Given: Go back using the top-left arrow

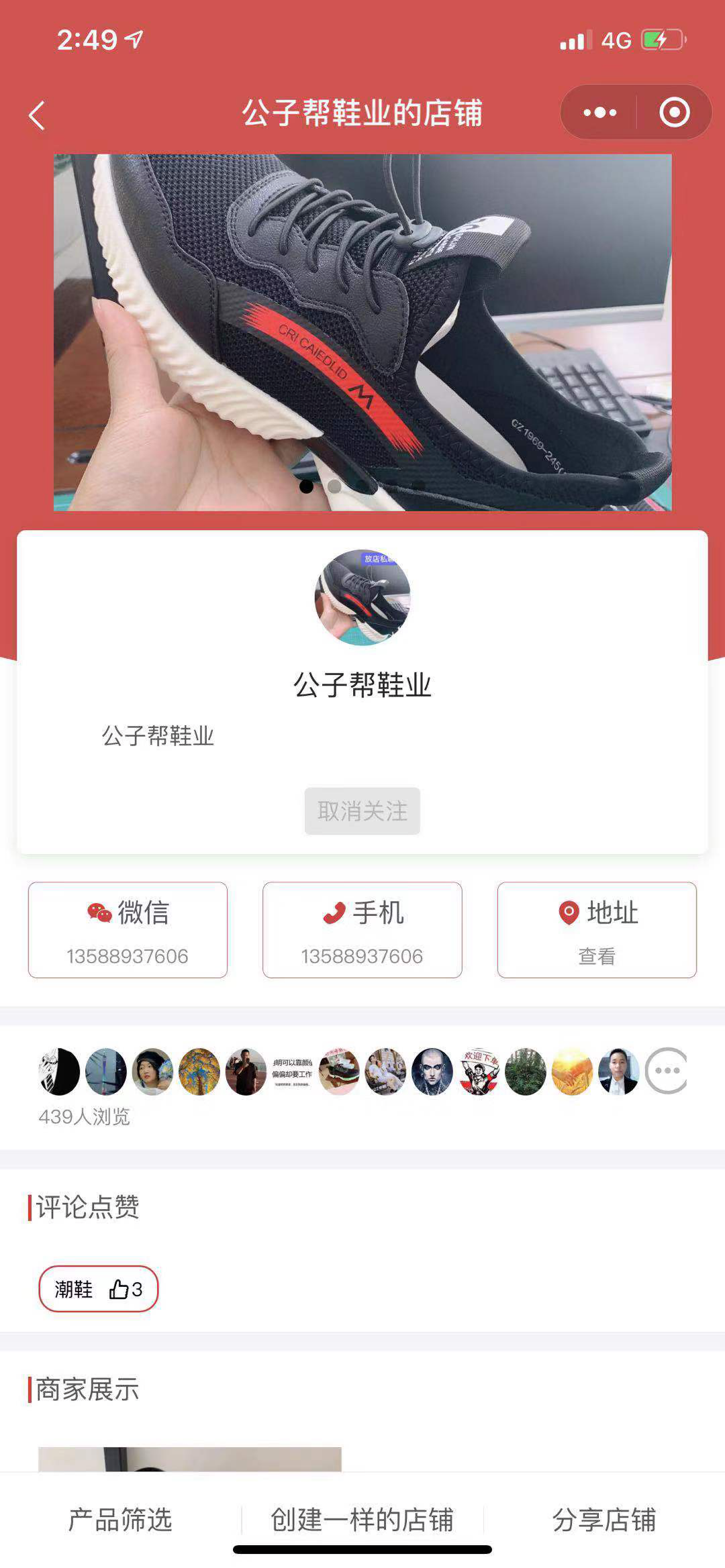Looking at the screenshot, I should tap(37, 115).
